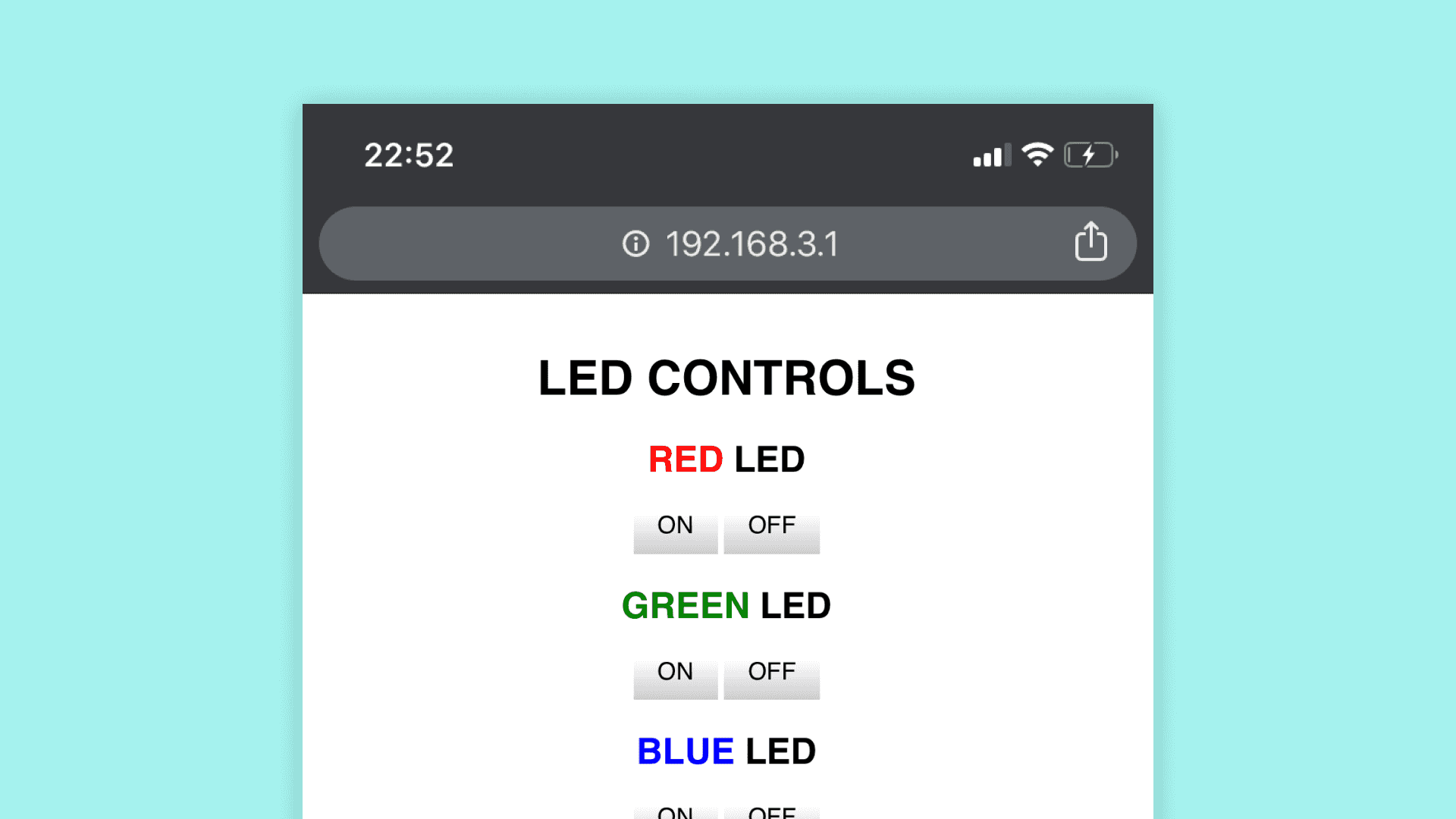
Task: Turn ON the BLUE LED
Action: pos(675,811)
